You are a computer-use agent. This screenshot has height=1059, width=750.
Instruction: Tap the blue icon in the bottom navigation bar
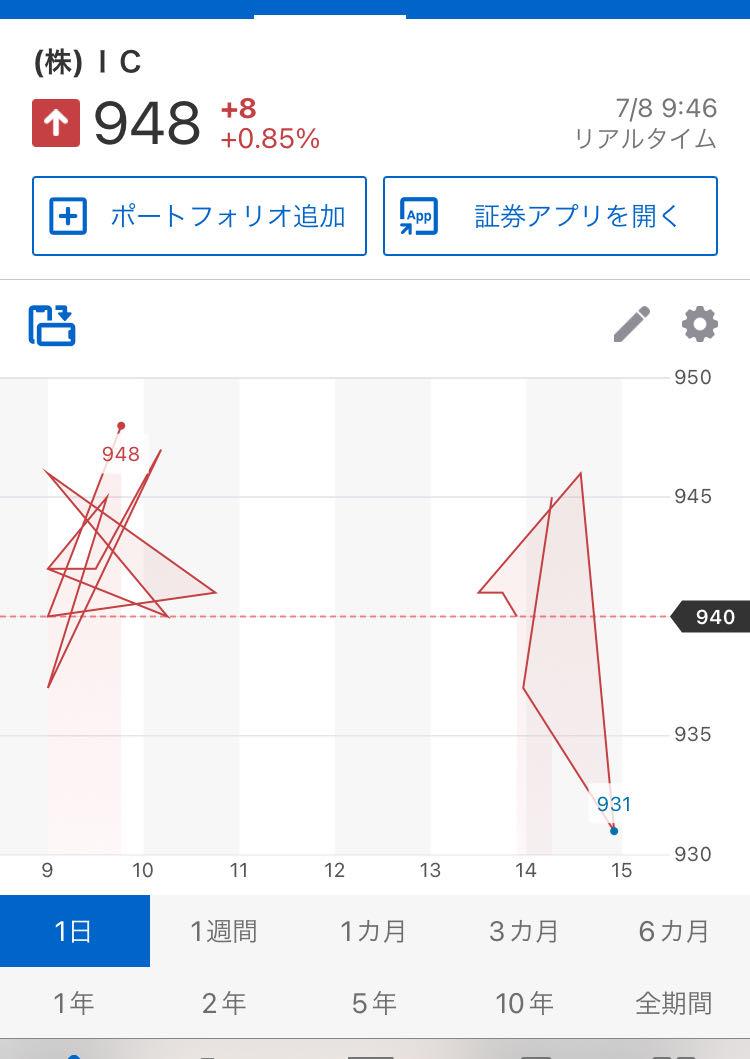[x=75, y=1053]
